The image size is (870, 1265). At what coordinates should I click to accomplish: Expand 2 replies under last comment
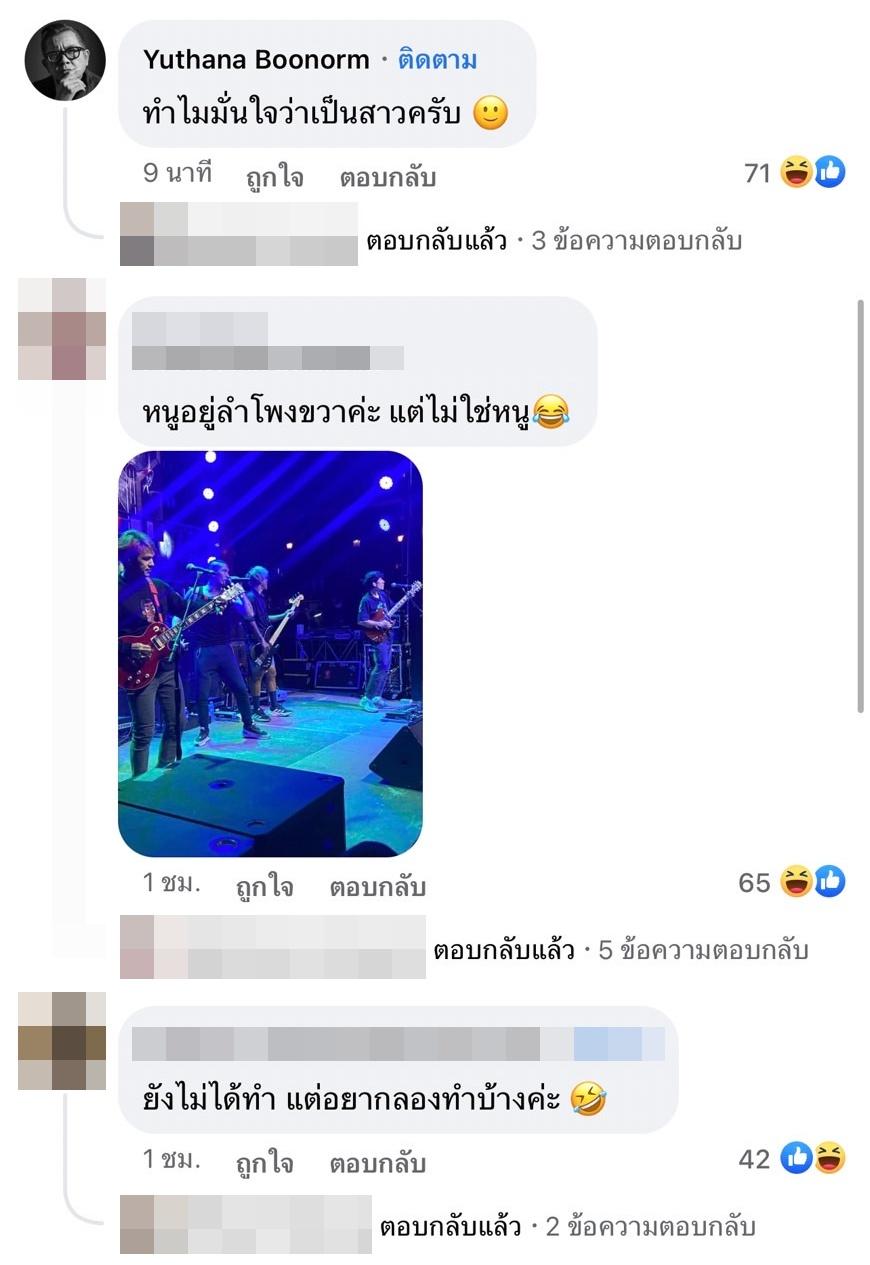[568, 1226]
